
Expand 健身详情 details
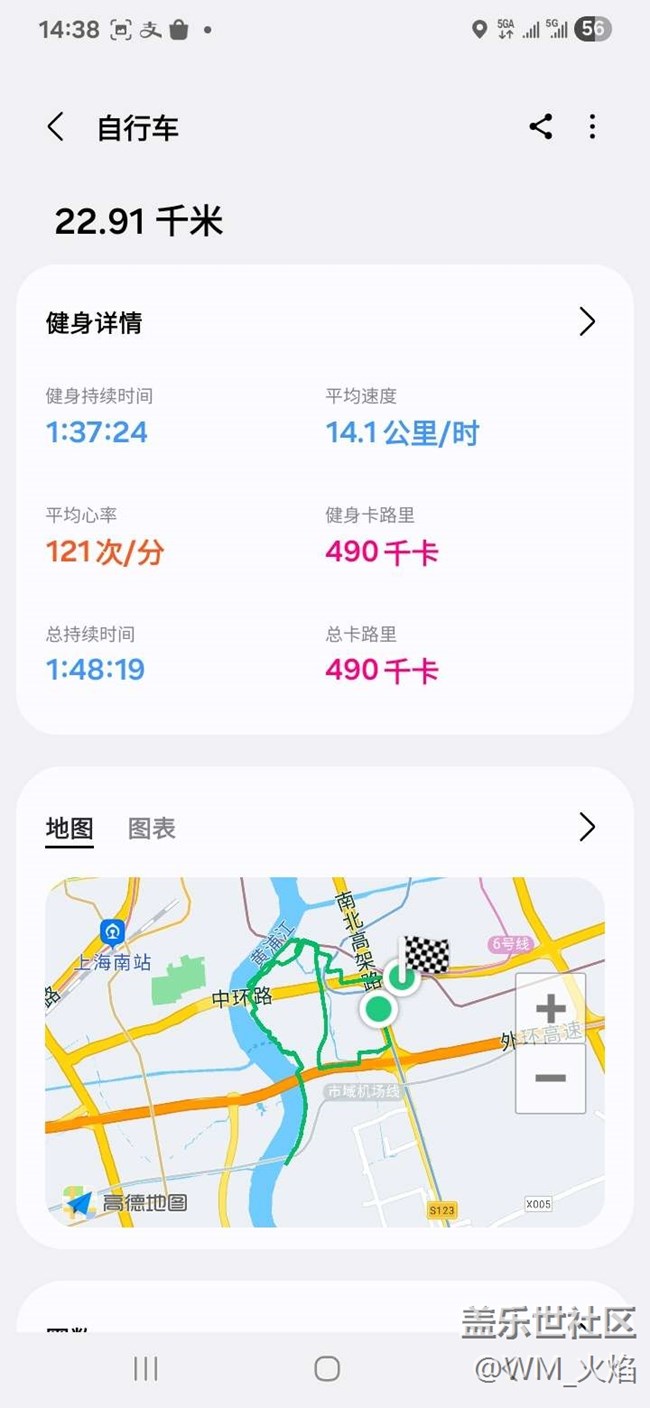point(587,322)
